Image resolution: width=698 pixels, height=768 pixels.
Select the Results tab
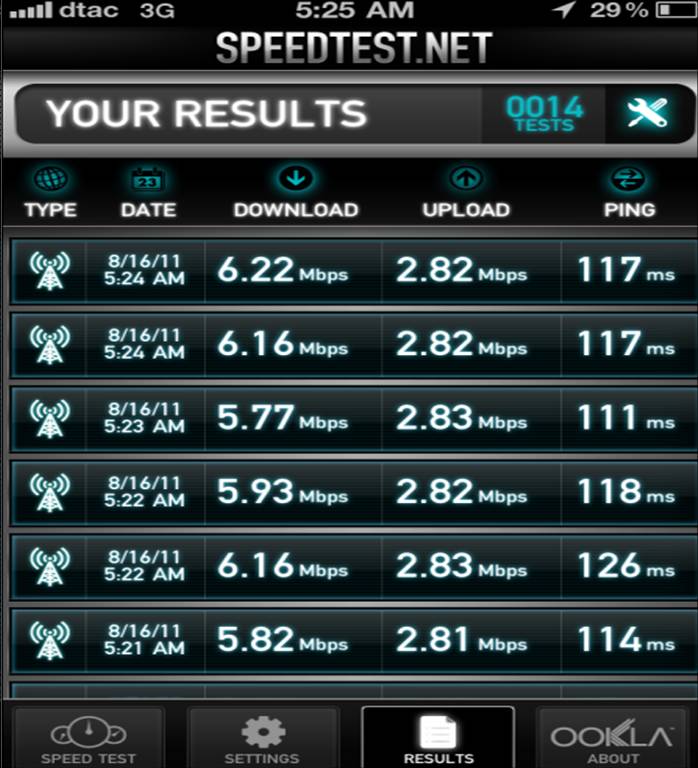click(438, 739)
